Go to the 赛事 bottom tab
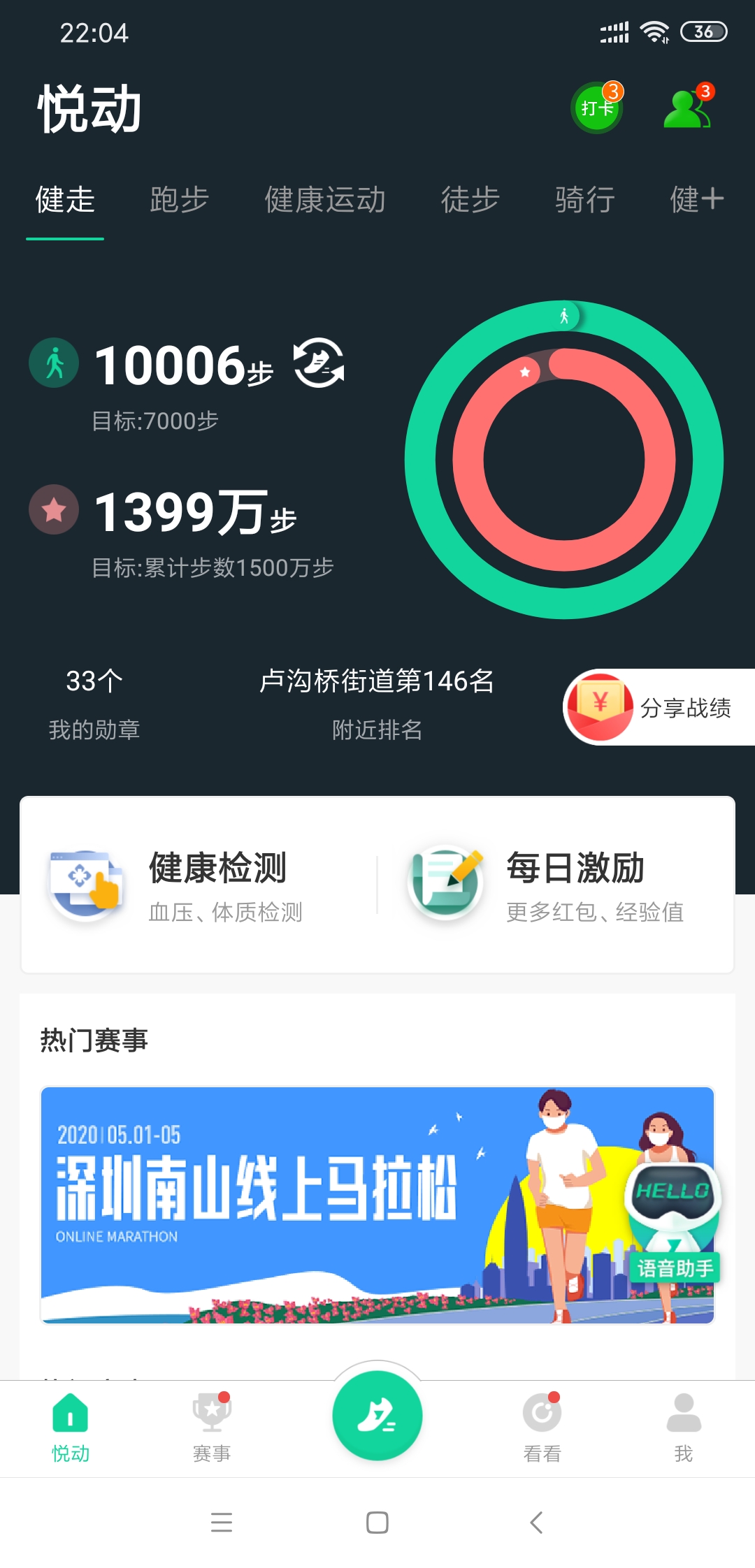The width and height of the screenshot is (755, 1568). (212, 1427)
